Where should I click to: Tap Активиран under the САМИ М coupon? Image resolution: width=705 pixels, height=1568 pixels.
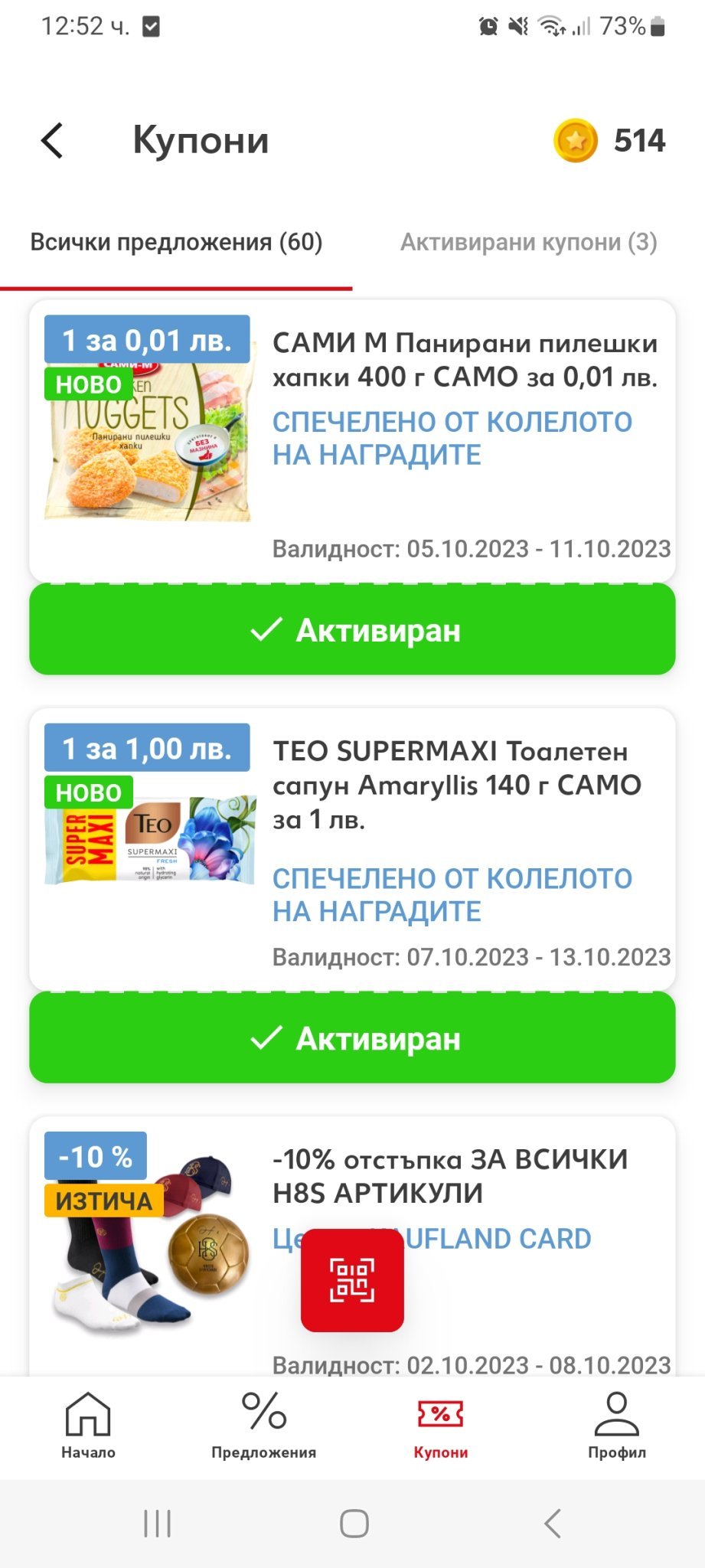click(352, 629)
